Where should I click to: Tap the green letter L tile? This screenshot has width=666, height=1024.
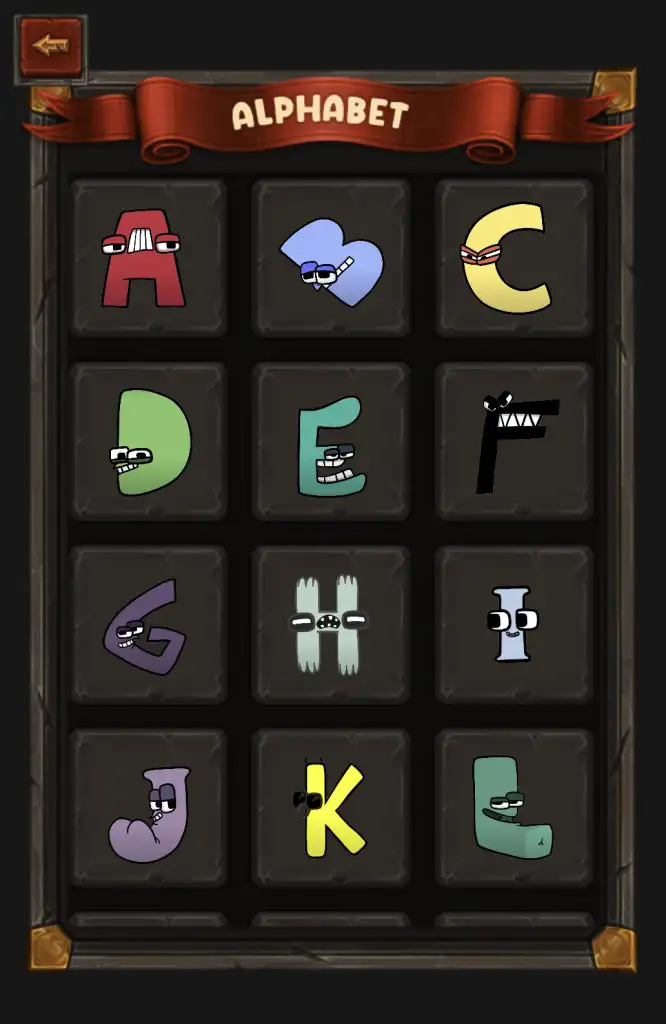pos(514,808)
